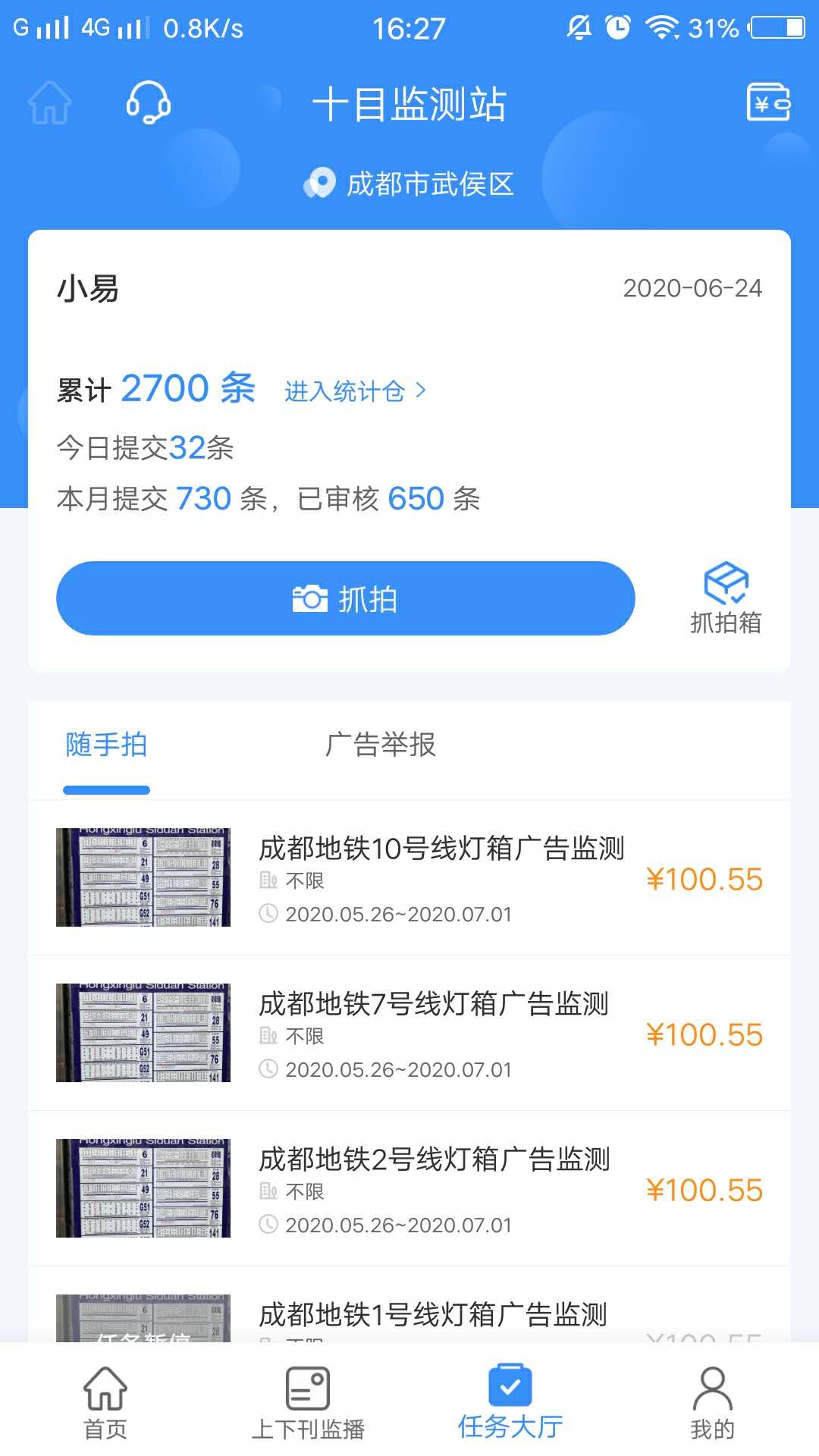Tap the reward ¥100.55 on the 10号线 task
The image size is (819, 1456).
click(x=706, y=879)
